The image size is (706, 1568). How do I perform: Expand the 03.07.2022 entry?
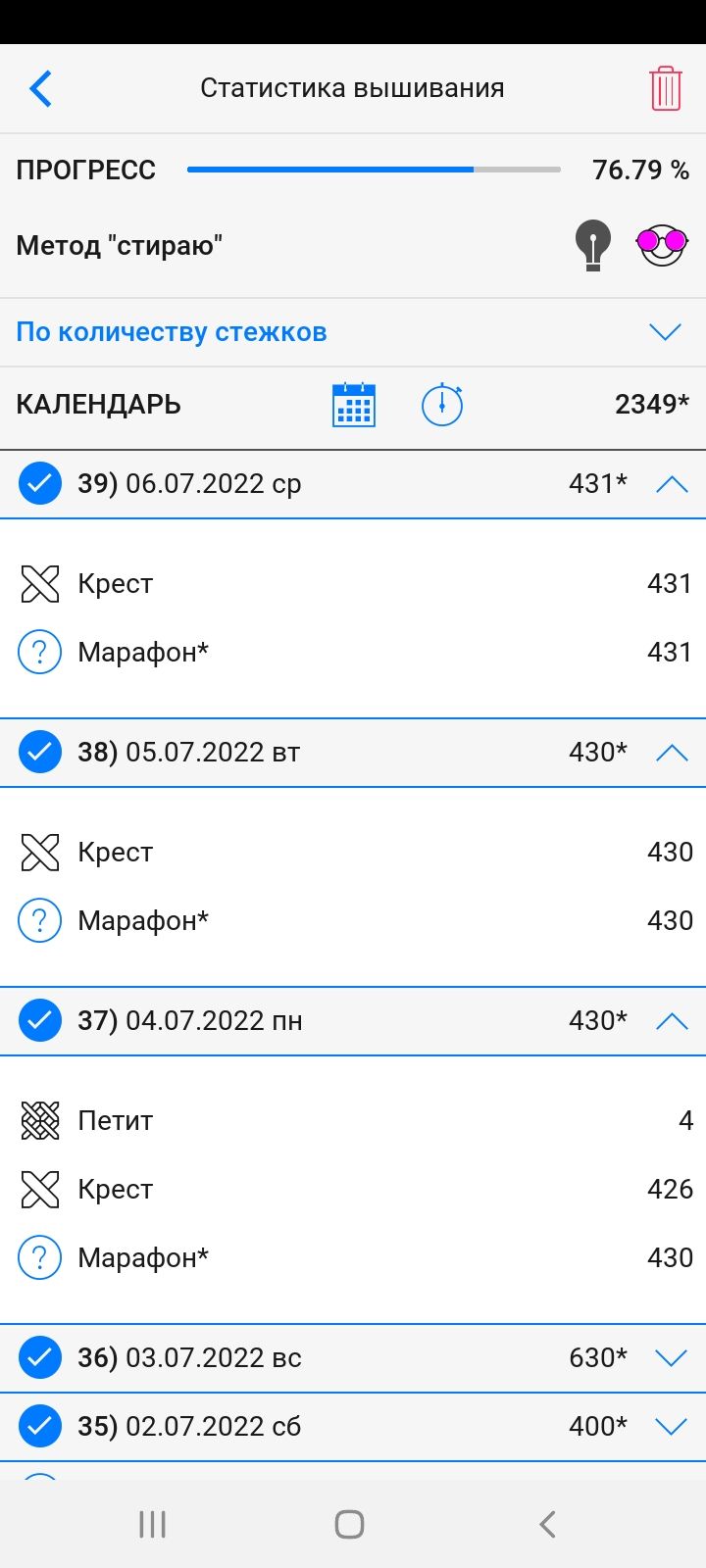click(x=672, y=1358)
